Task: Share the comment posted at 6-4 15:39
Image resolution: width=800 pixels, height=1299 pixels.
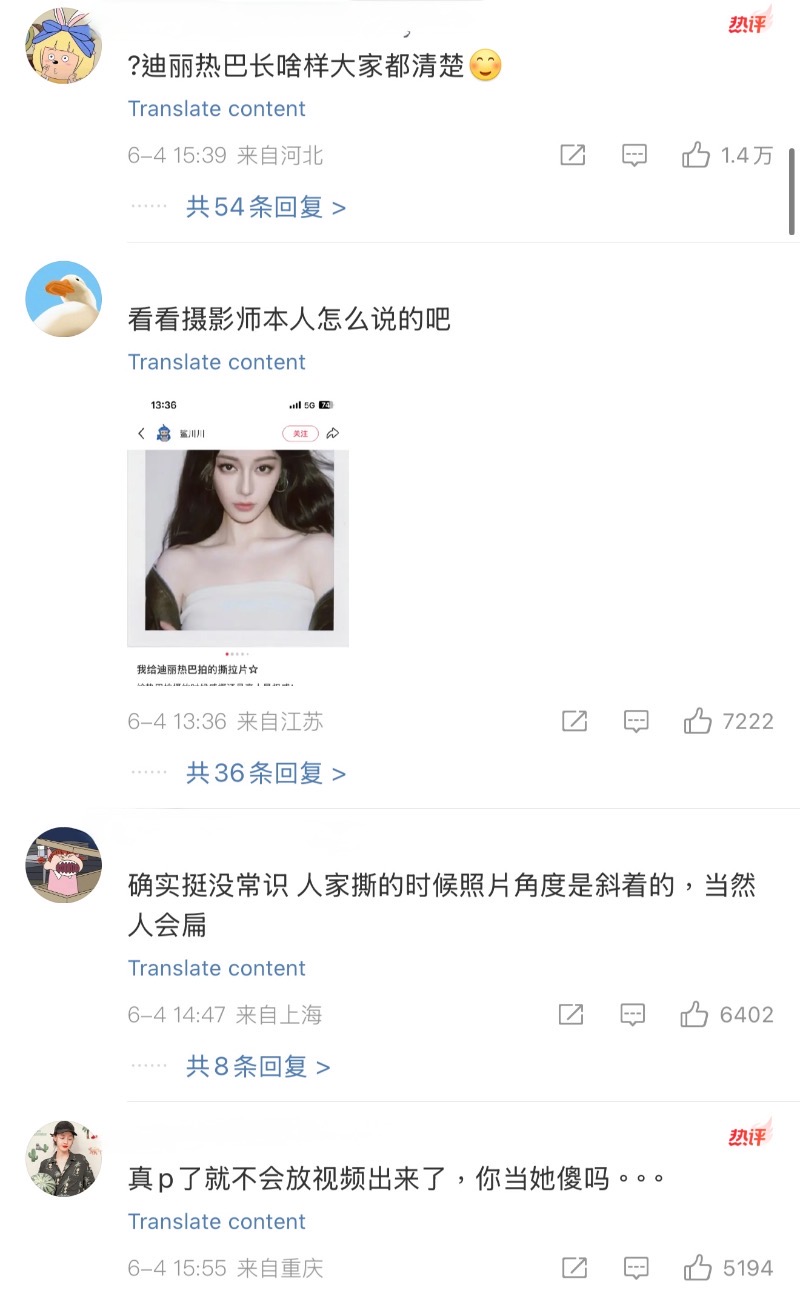Action: [x=572, y=155]
